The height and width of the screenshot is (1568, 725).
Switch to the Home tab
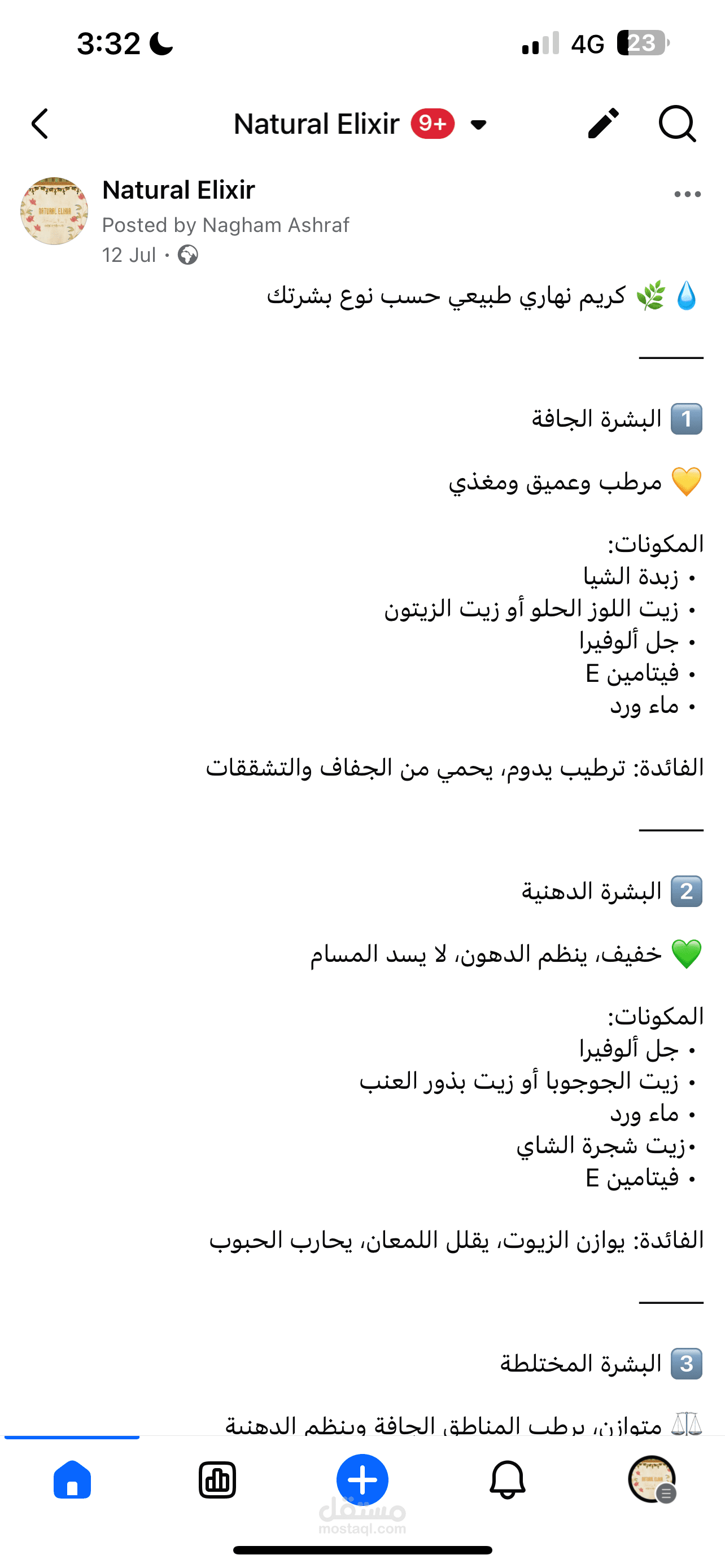click(72, 1480)
